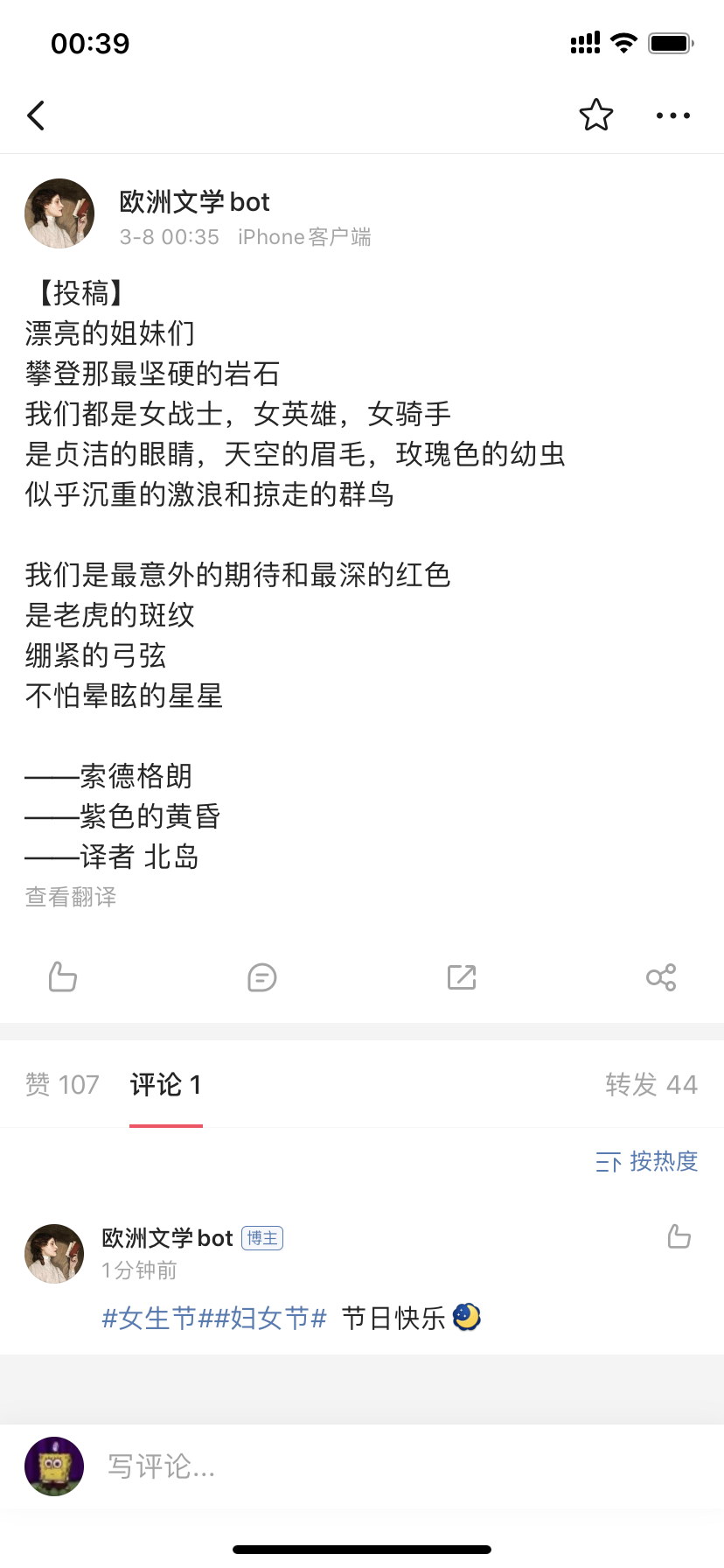
Task: Change comment sorting via 按热度
Action: tap(647, 1161)
